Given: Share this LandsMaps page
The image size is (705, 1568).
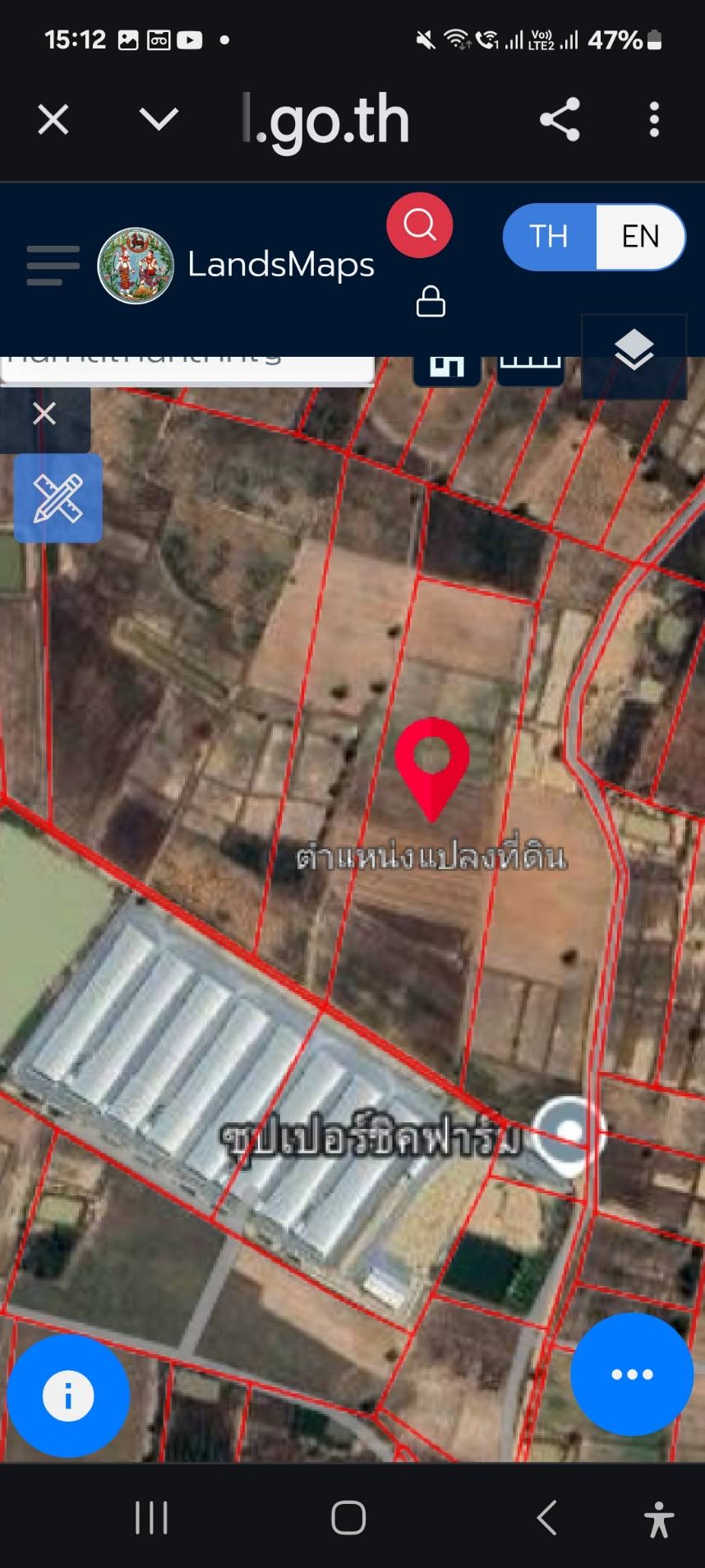Looking at the screenshot, I should pos(560,119).
